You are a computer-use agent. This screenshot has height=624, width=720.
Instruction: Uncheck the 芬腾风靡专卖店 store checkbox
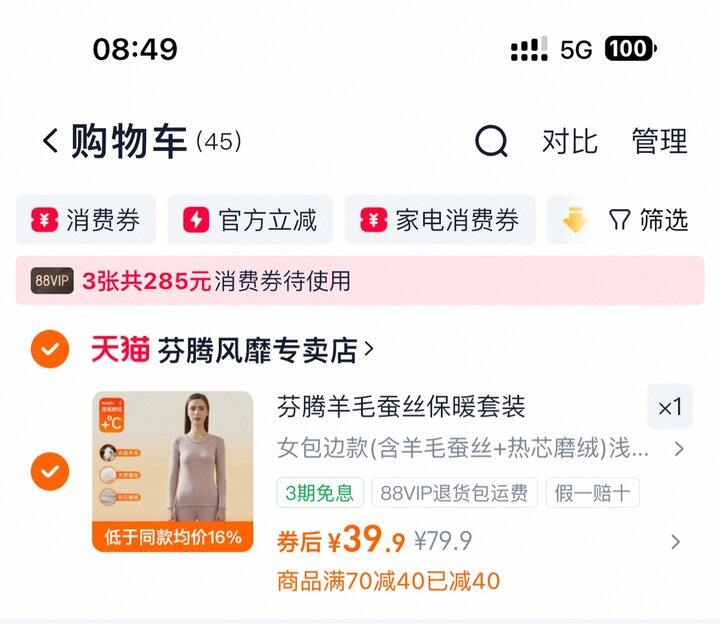point(50,349)
